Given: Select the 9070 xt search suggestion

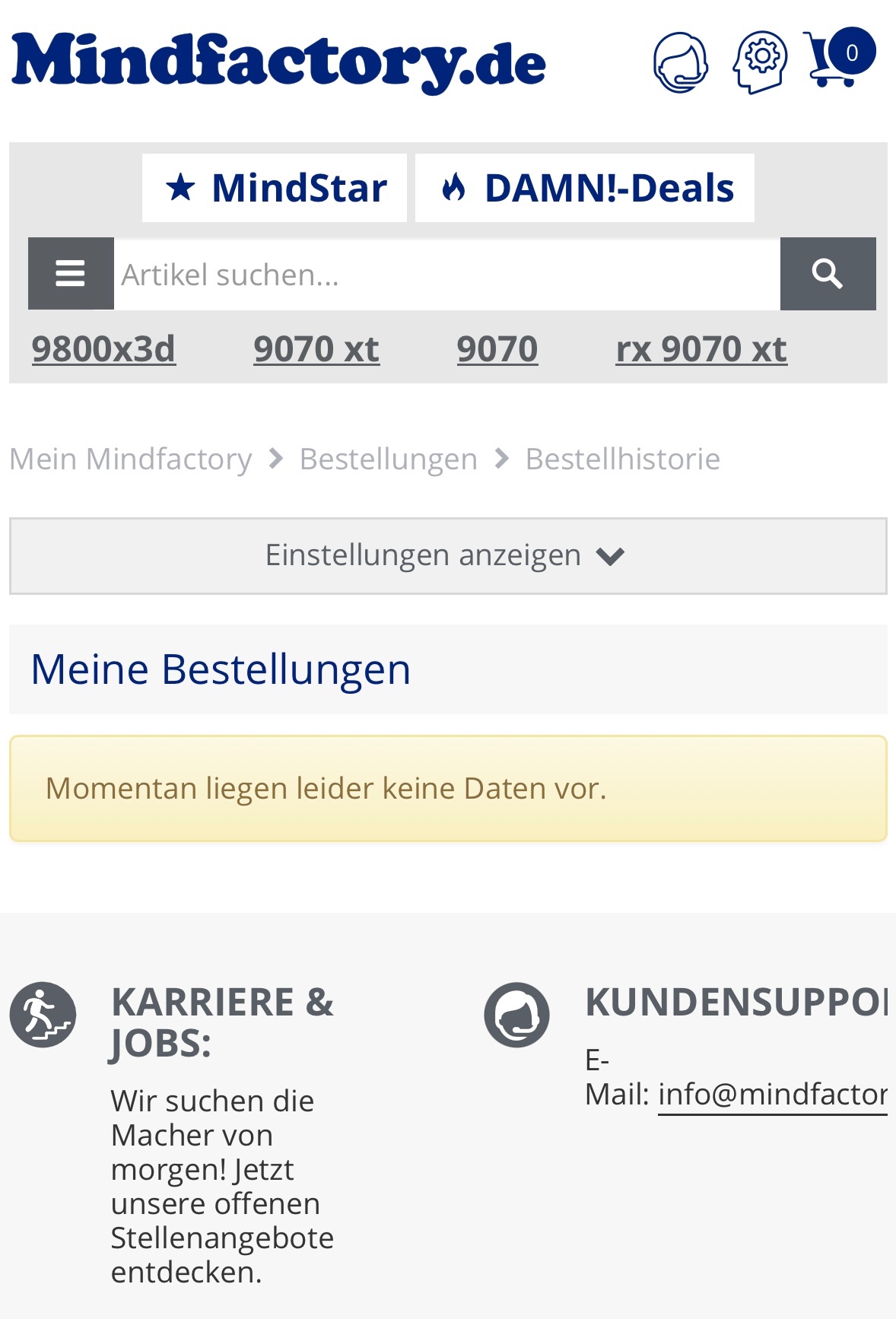Looking at the screenshot, I should [316, 349].
